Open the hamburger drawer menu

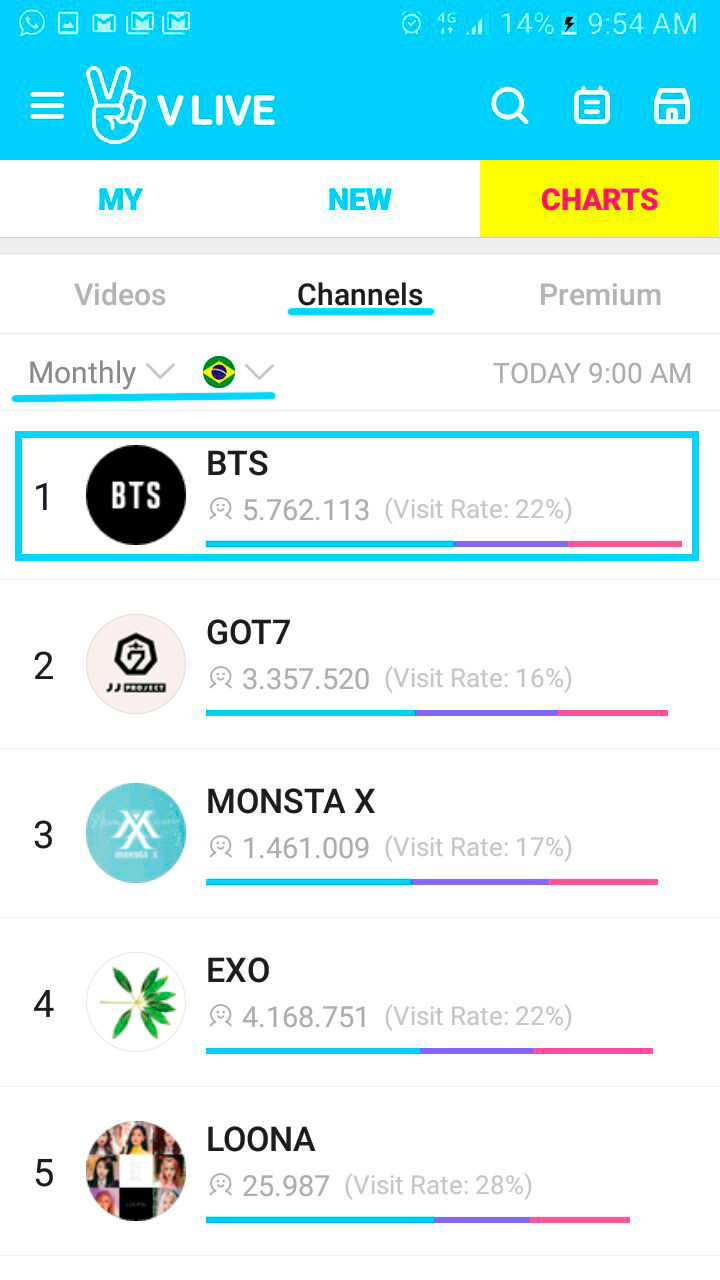47,106
